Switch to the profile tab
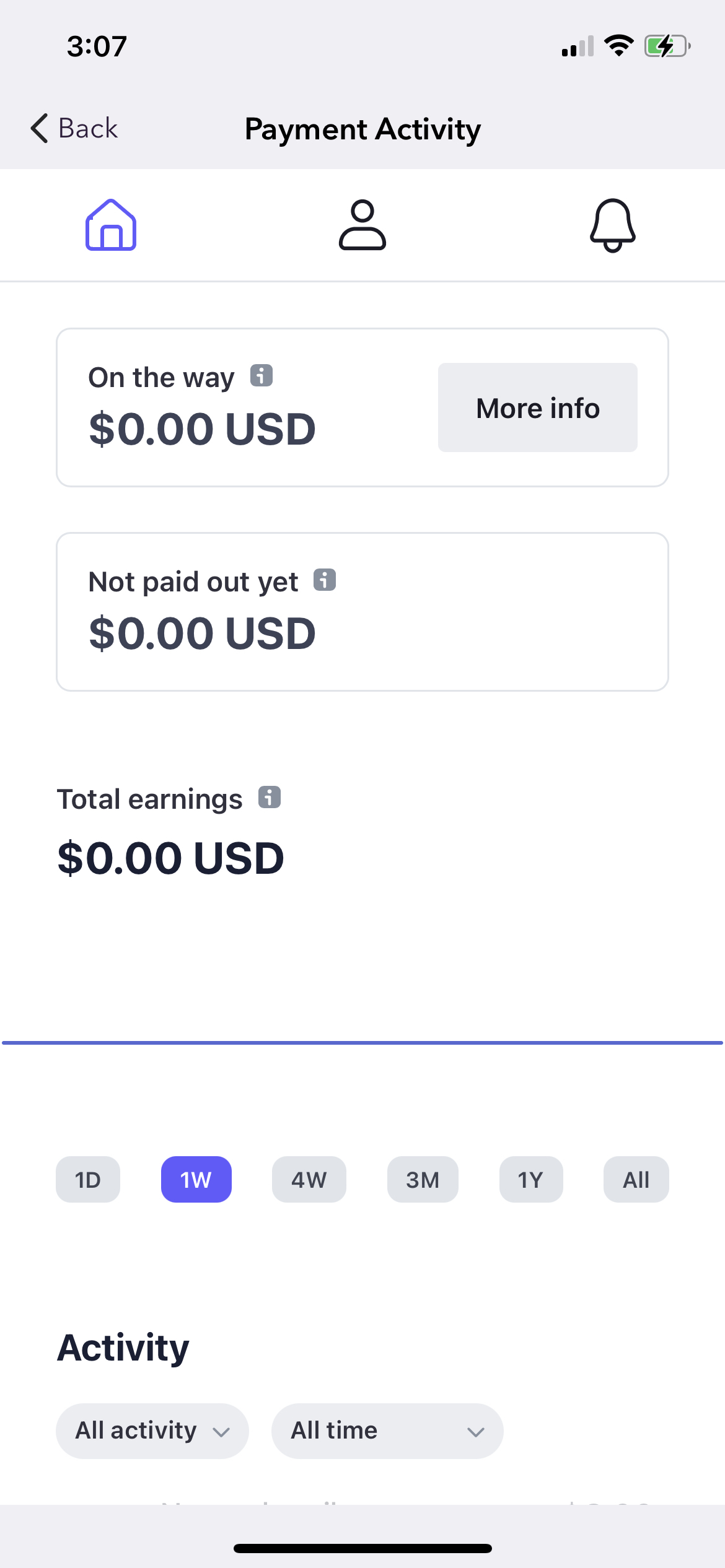The image size is (725, 1568). tap(362, 225)
